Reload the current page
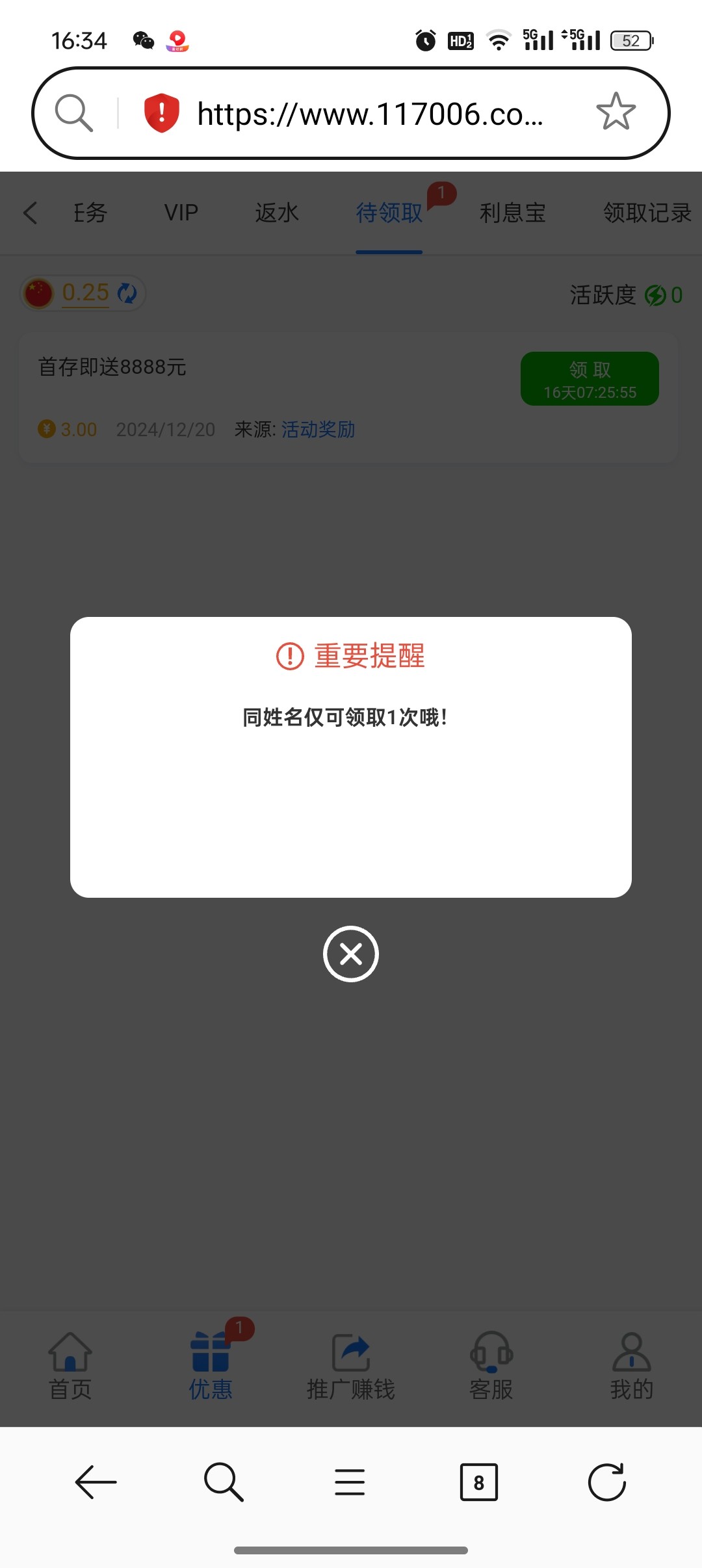 [606, 1482]
